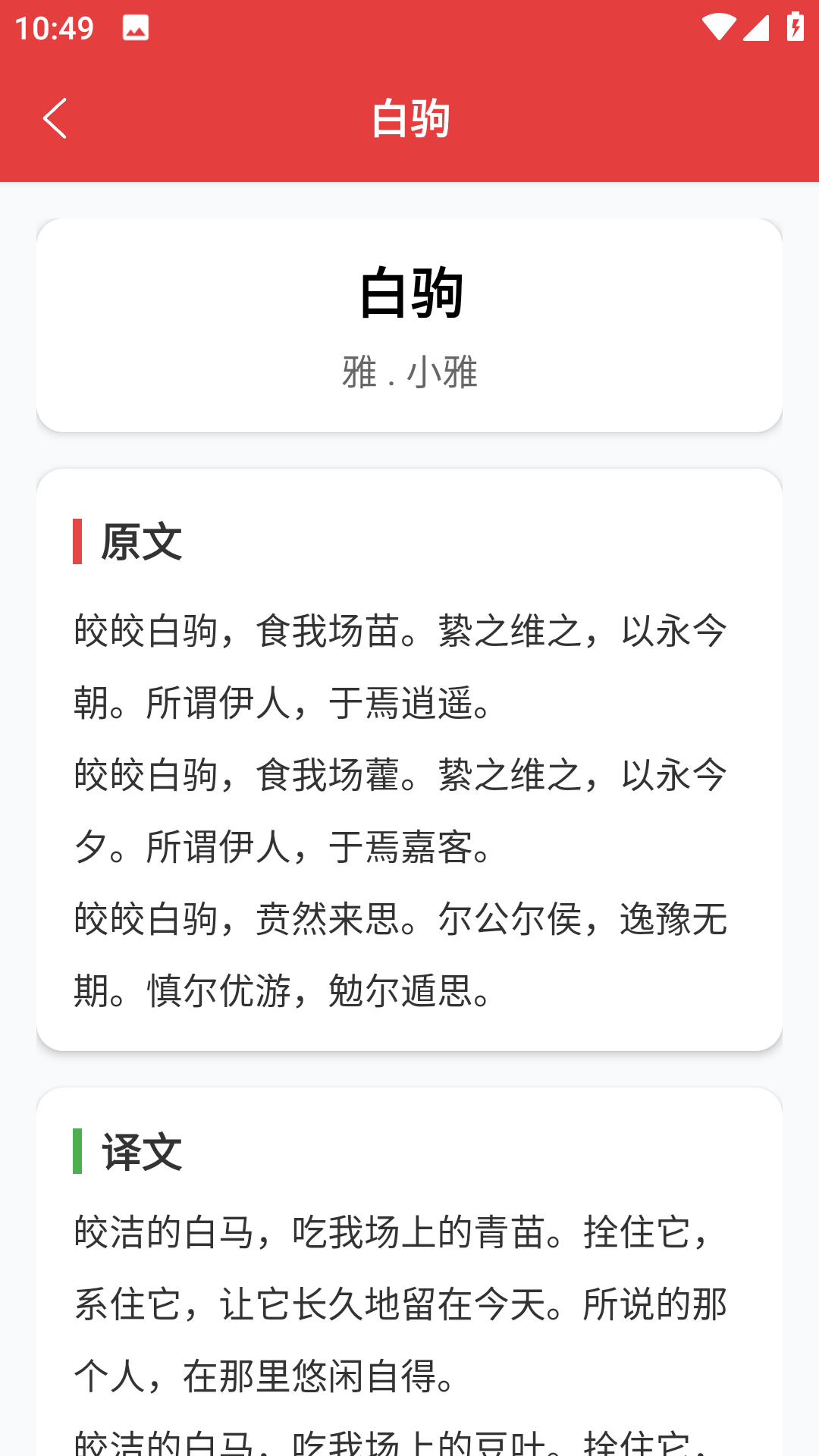Tap the red vertical accent bar

click(x=77, y=541)
